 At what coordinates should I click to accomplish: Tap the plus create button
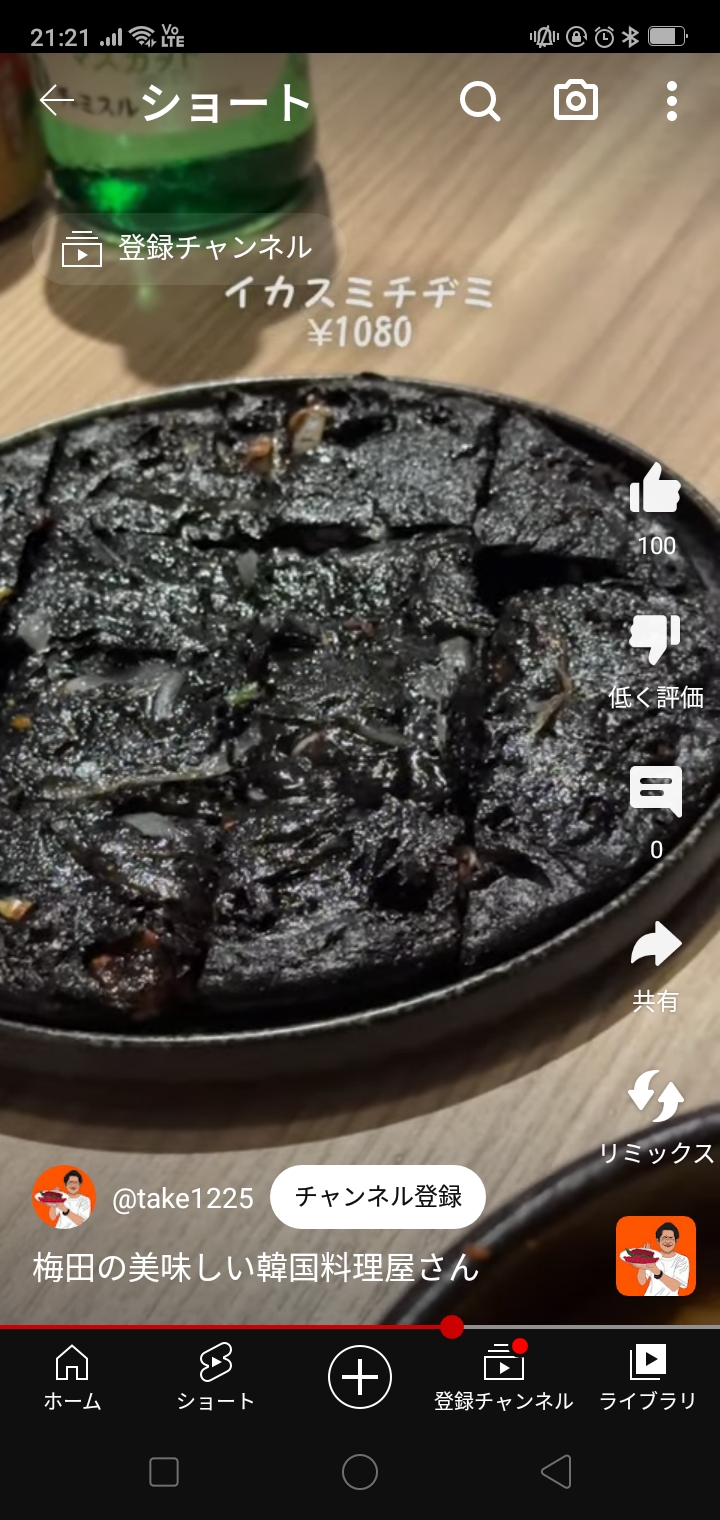360,1377
